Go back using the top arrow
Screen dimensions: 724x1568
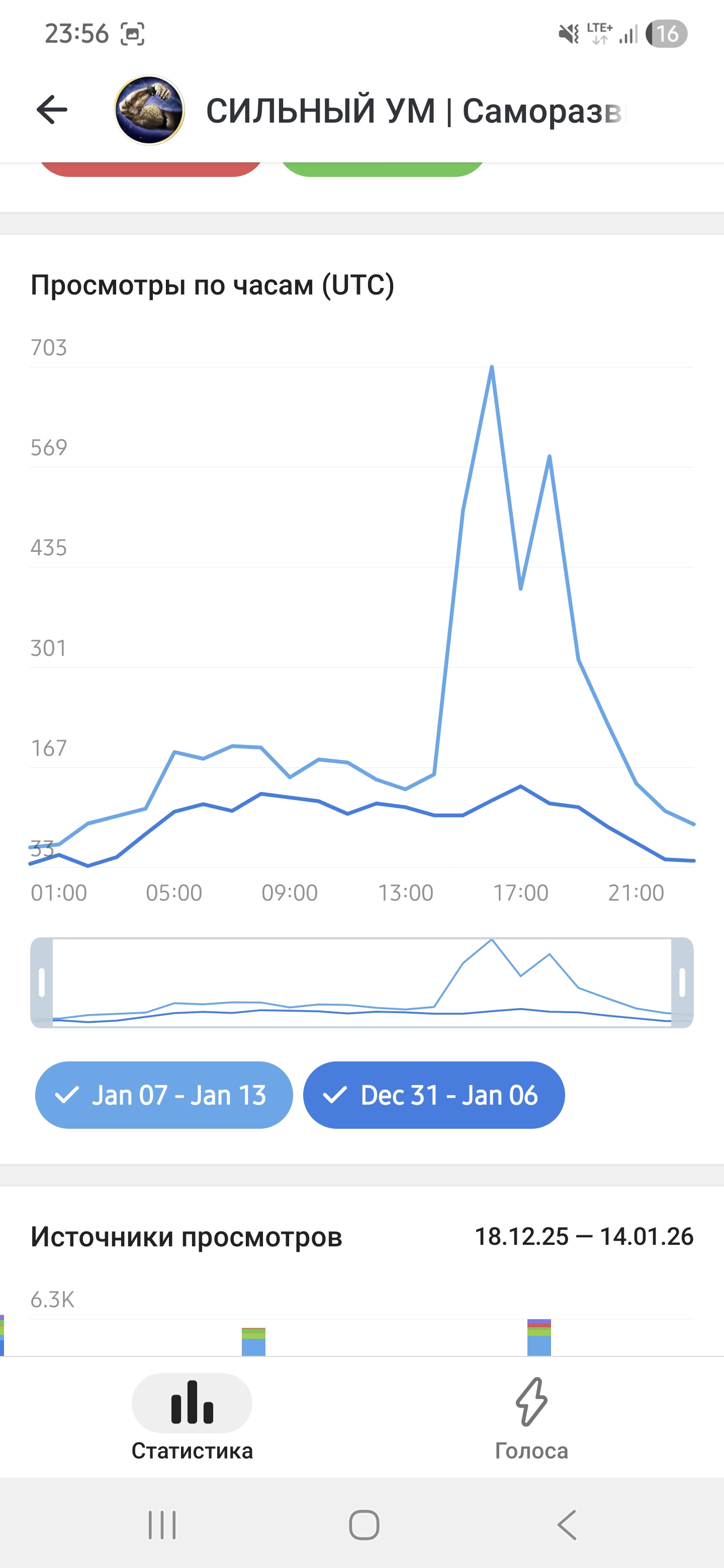[x=52, y=110]
